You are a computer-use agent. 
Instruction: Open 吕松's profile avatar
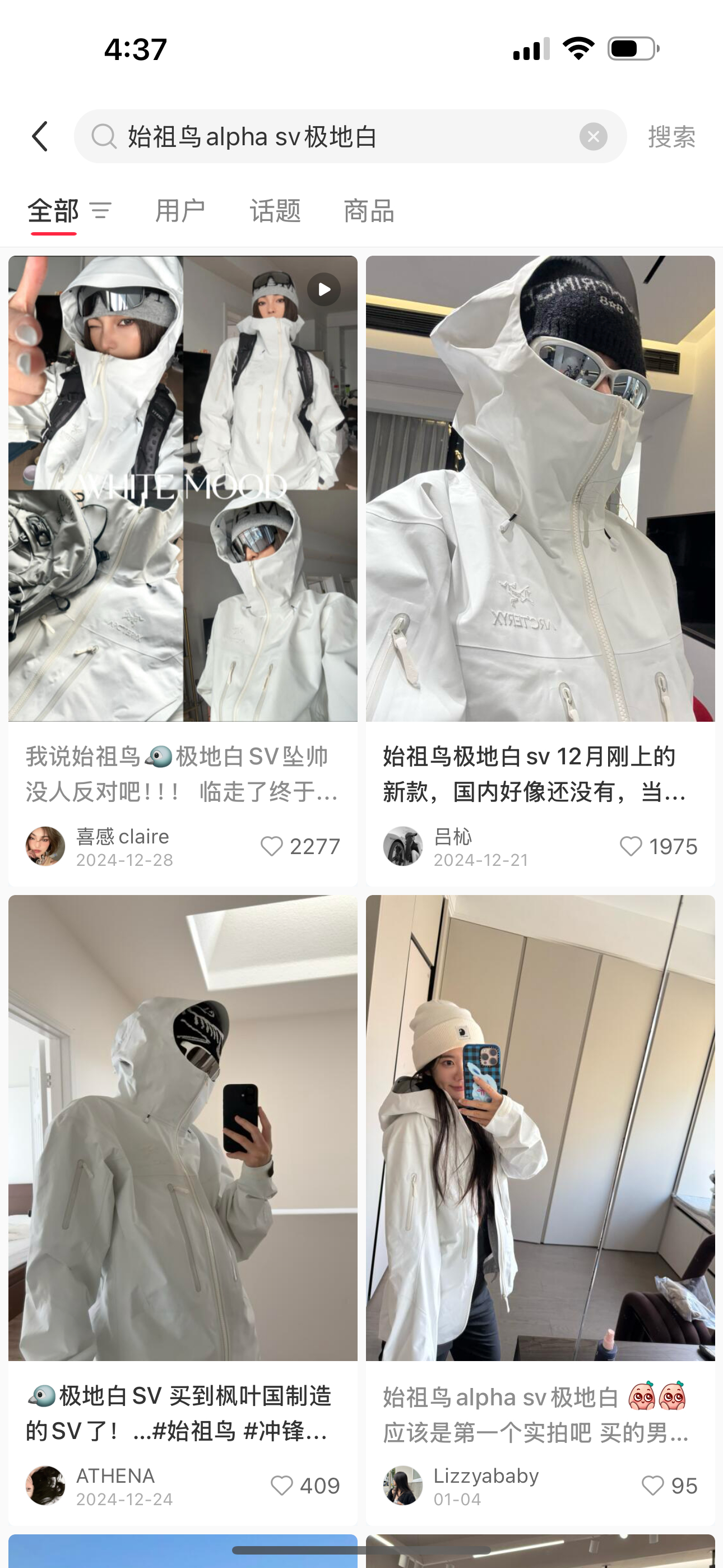click(403, 846)
